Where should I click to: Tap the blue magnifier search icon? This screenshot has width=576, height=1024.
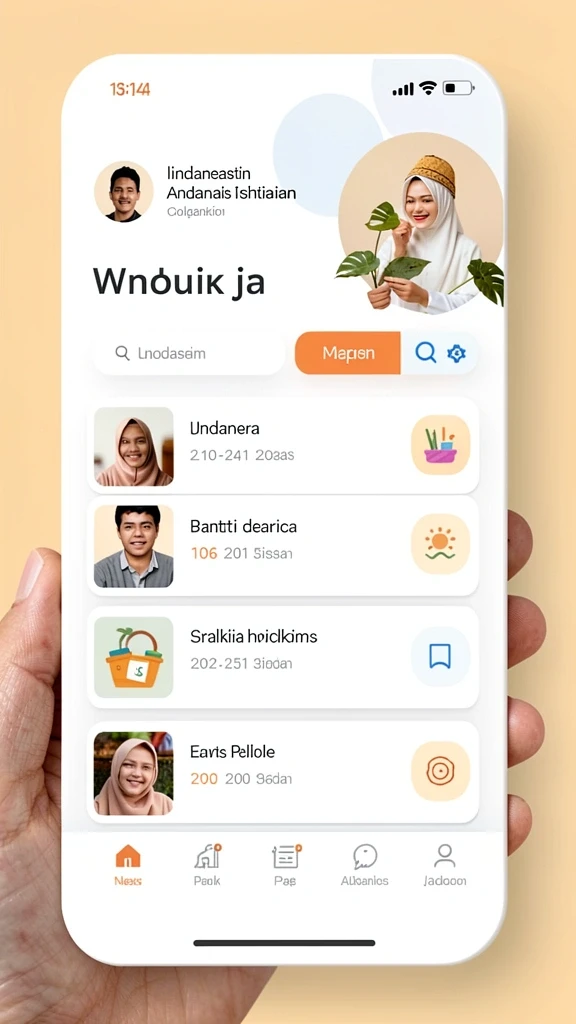click(426, 353)
